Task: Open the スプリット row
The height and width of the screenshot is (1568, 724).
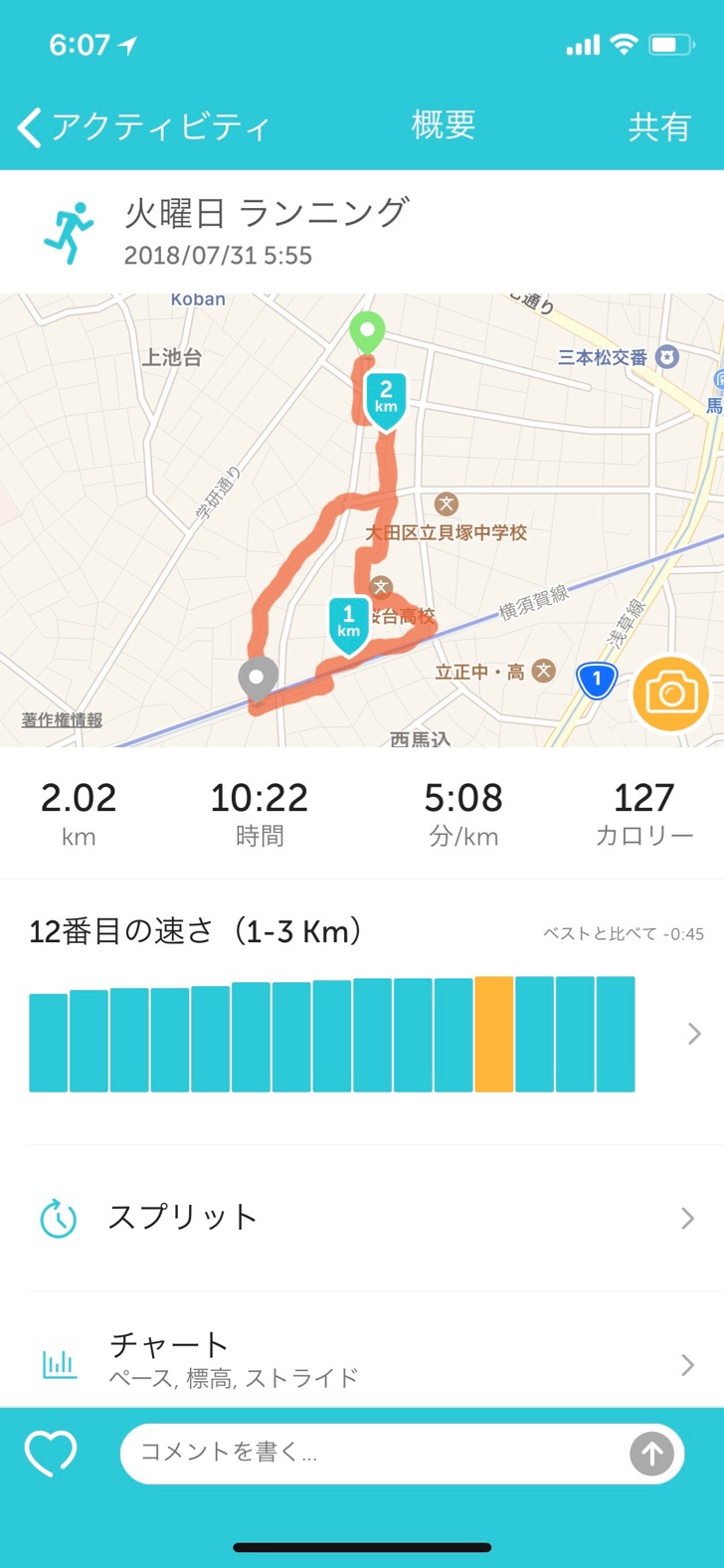Action: tap(362, 1218)
